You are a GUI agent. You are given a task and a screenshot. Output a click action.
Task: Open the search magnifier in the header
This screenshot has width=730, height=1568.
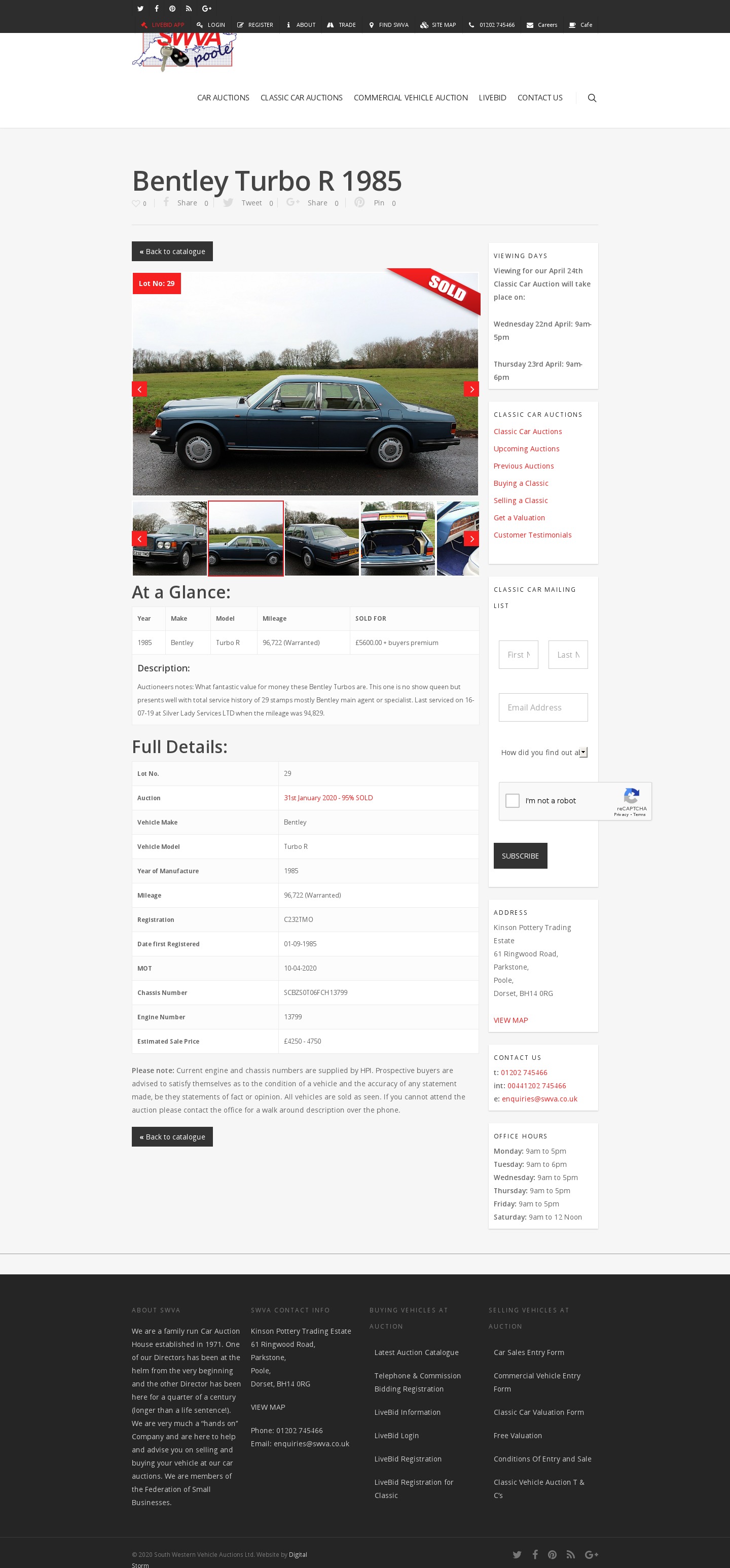[x=591, y=98]
